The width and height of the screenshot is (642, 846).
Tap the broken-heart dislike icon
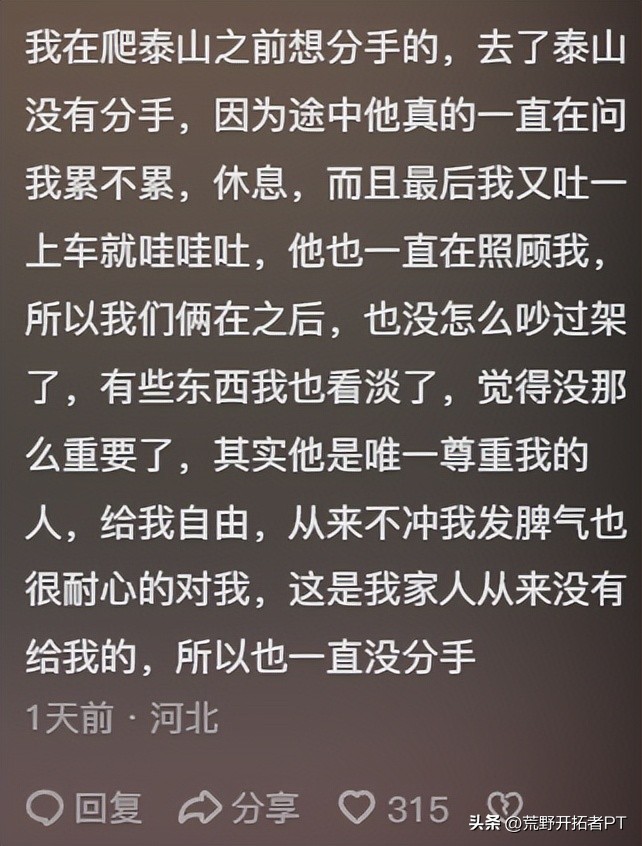(x=503, y=806)
